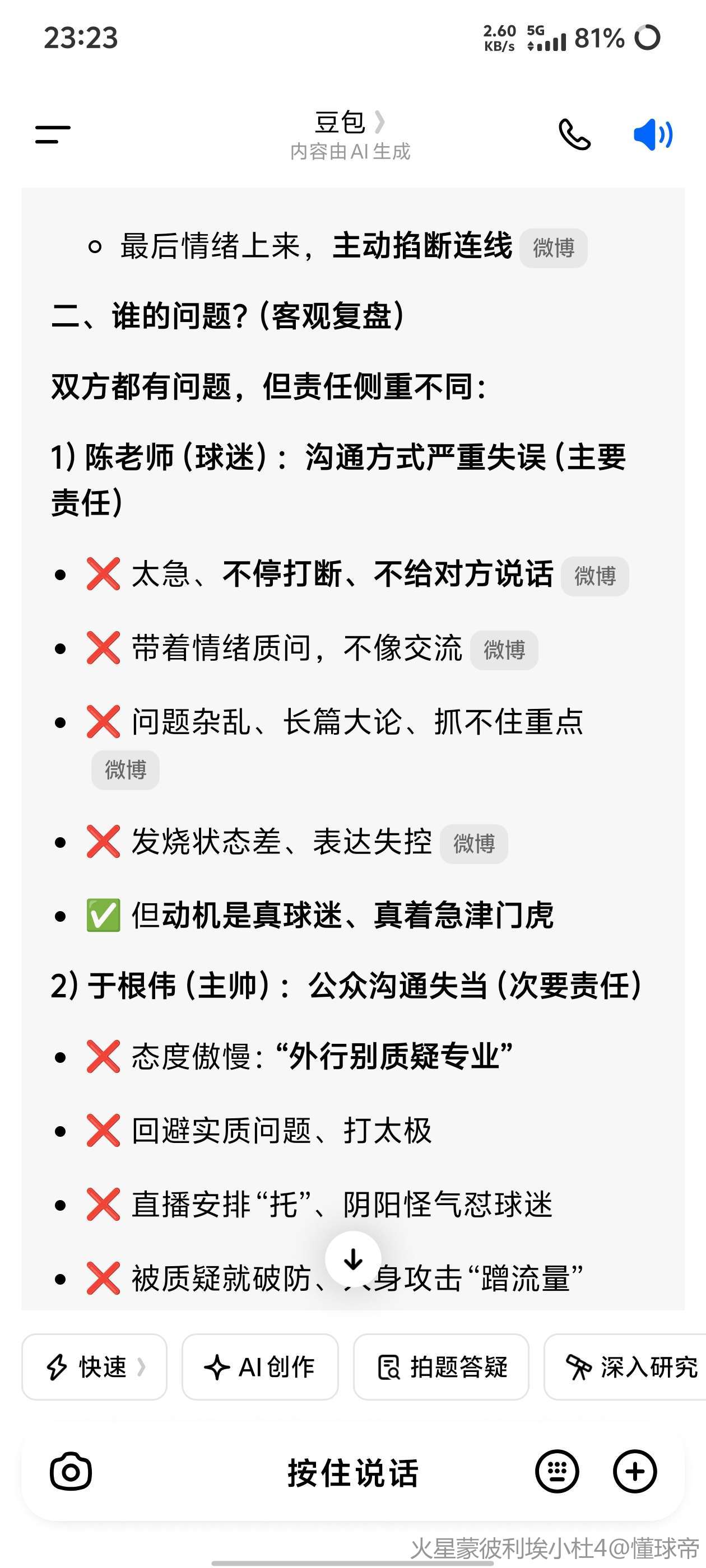Open 微博 source next to 主动掐断连线

tap(553, 248)
